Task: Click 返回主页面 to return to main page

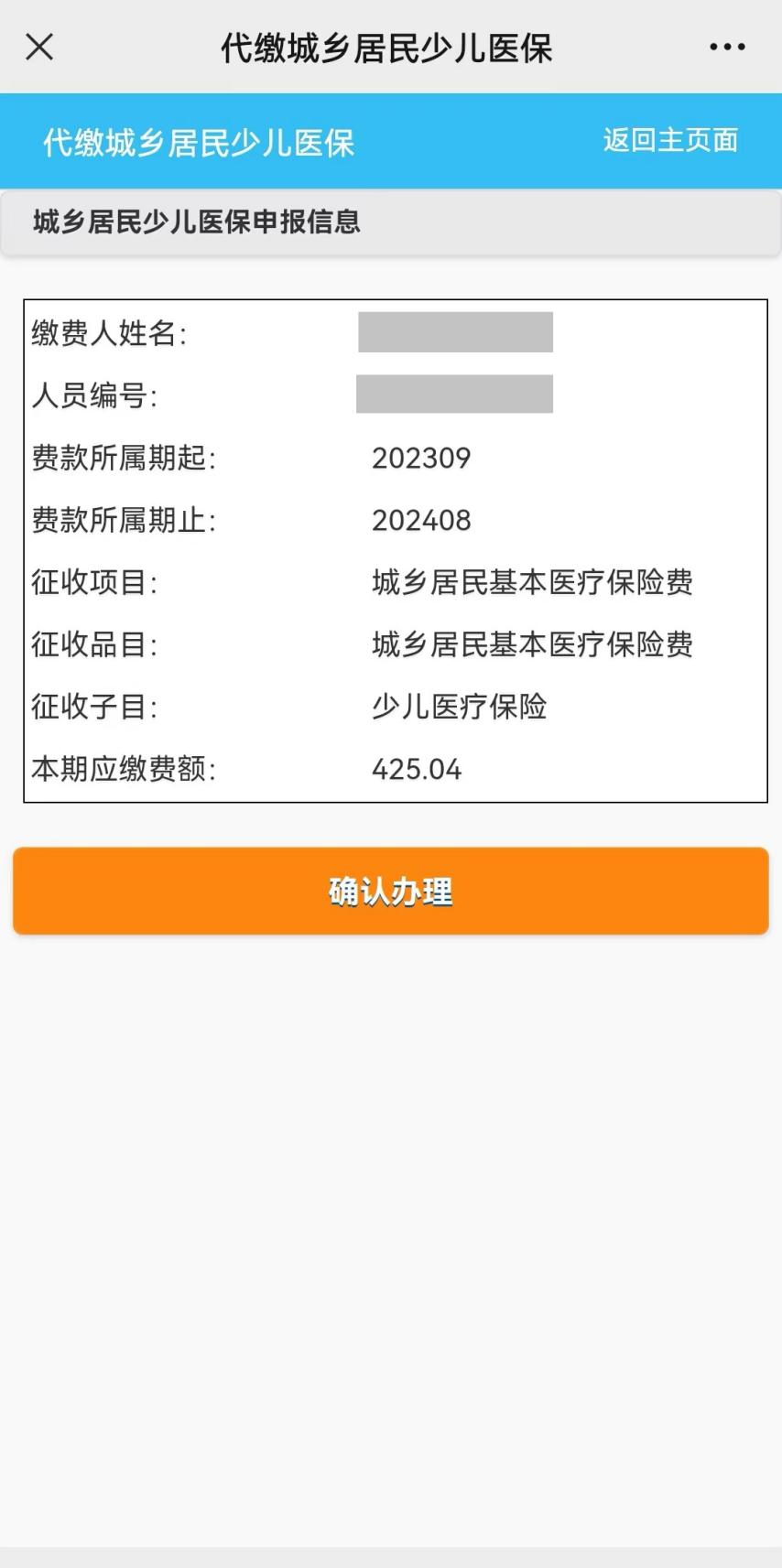Action: (669, 140)
